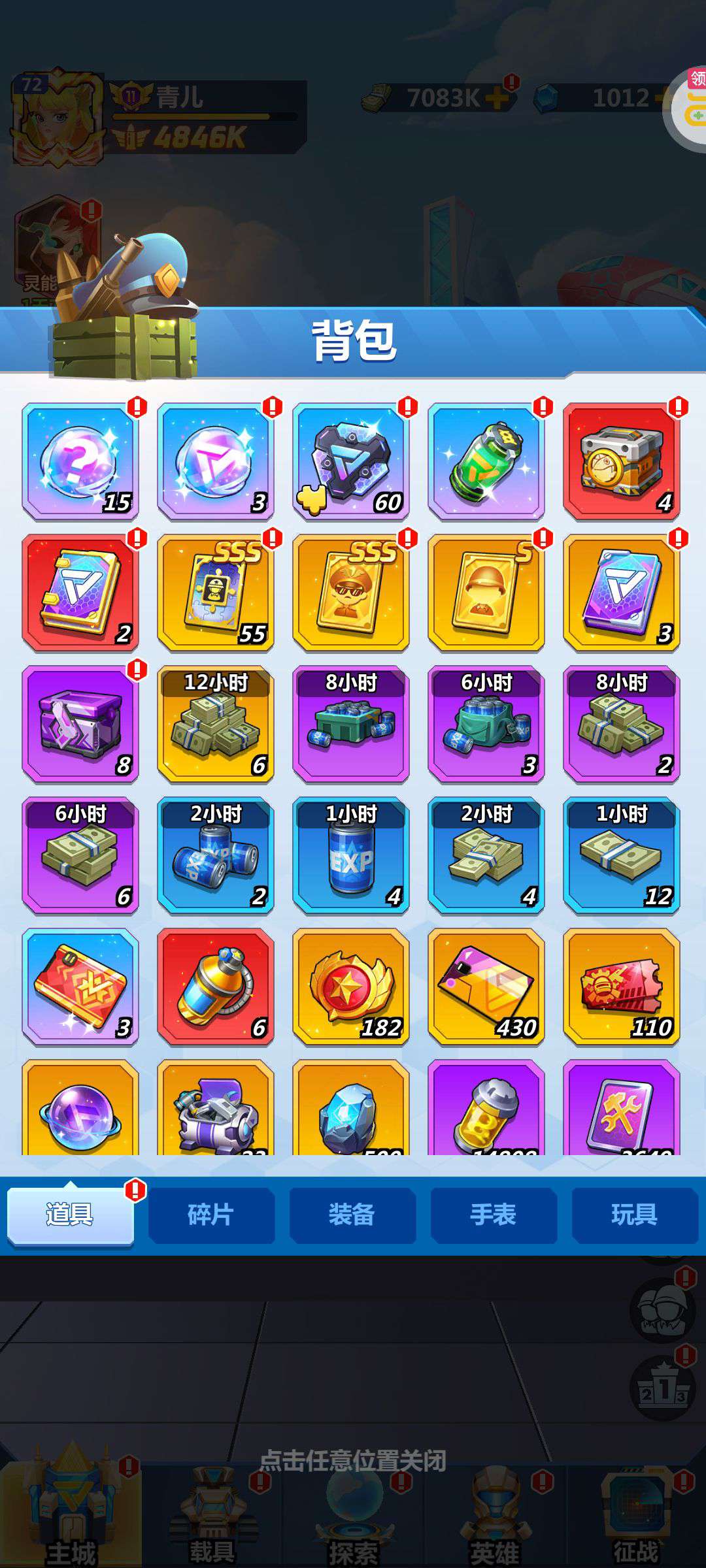Tap the red ticket item with 110
Image resolution: width=706 pixels, height=1568 pixels.
[622, 987]
